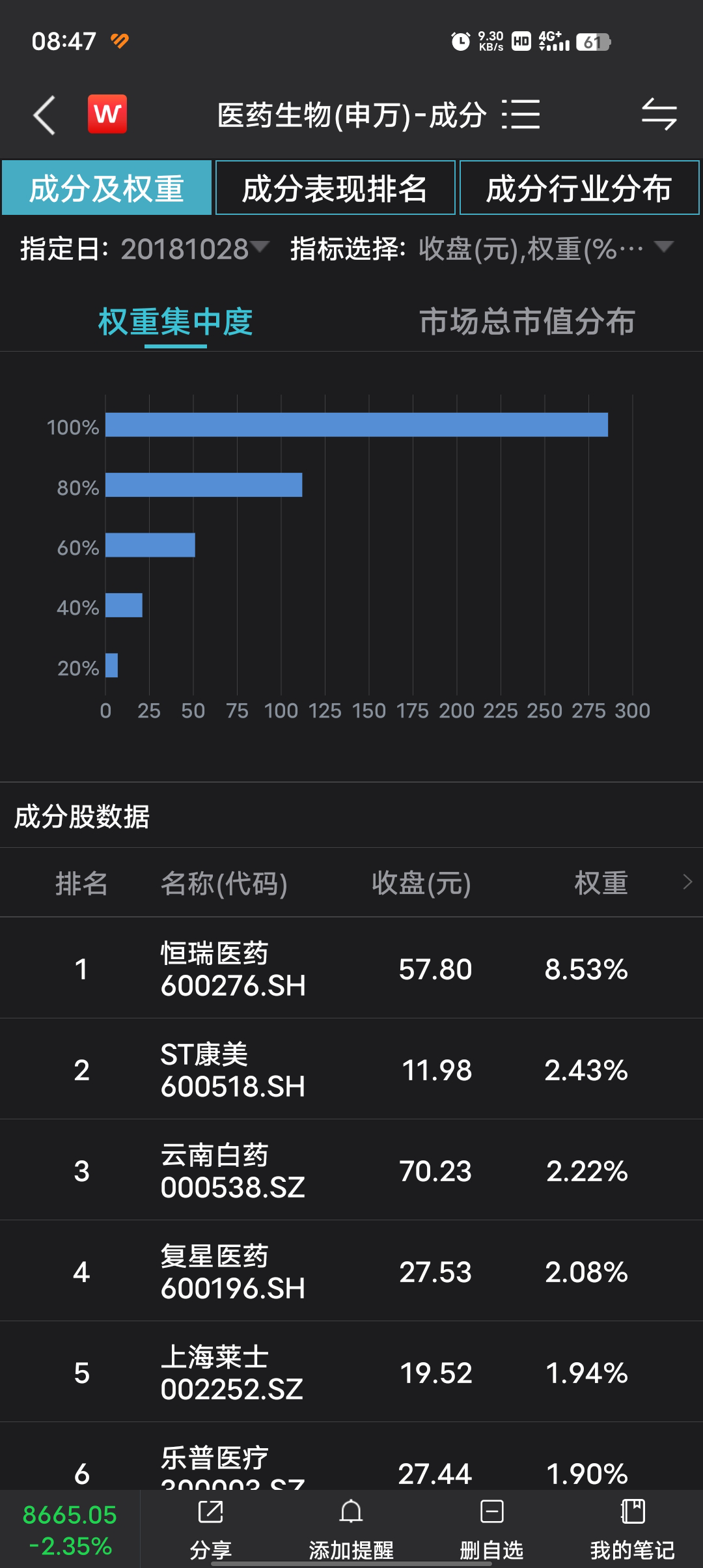Image resolution: width=703 pixels, height=1568 pixels.
Task: Remove from watchlist with 删自选
Action: tap(492, 1529)
